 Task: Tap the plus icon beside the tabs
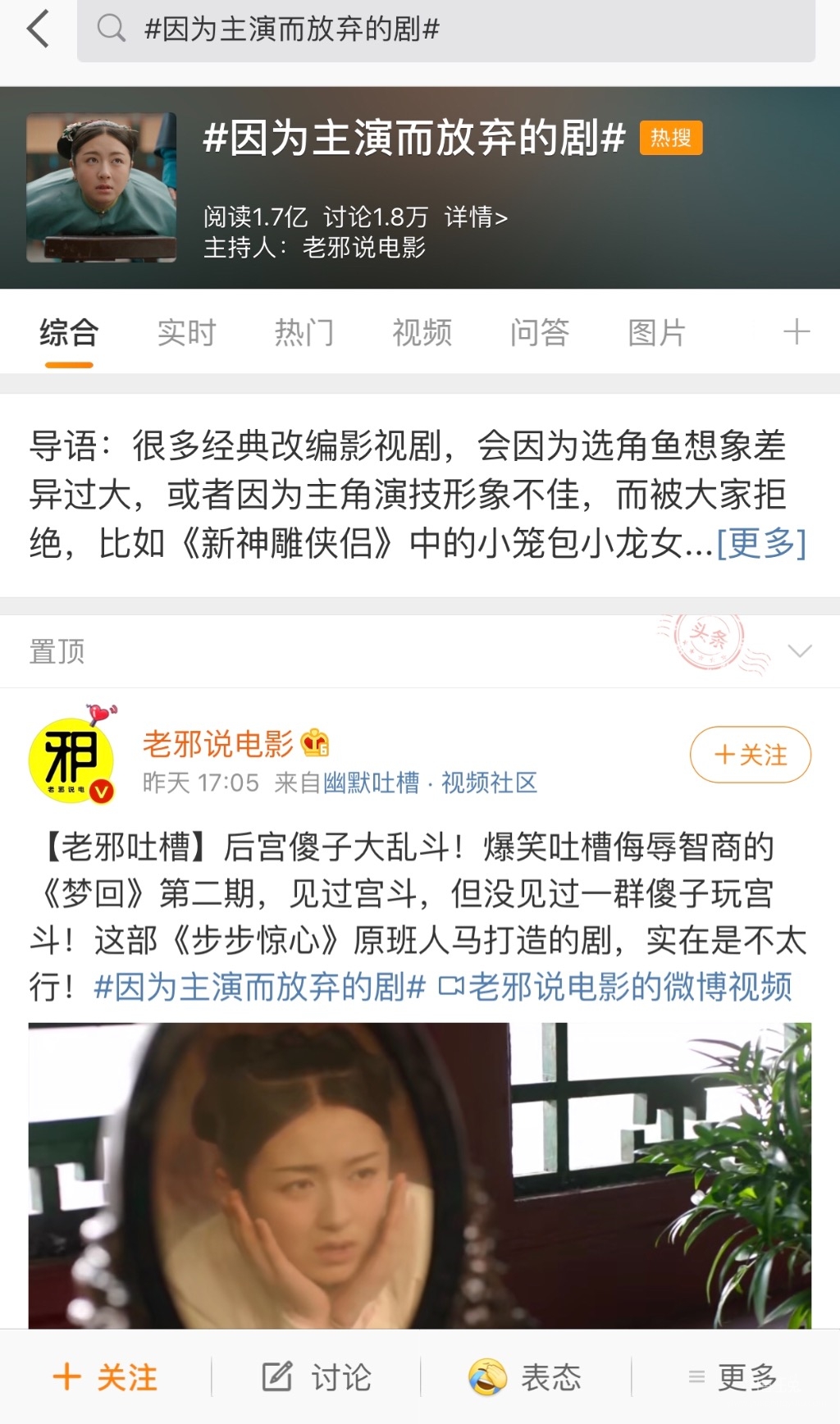(797, 332)
